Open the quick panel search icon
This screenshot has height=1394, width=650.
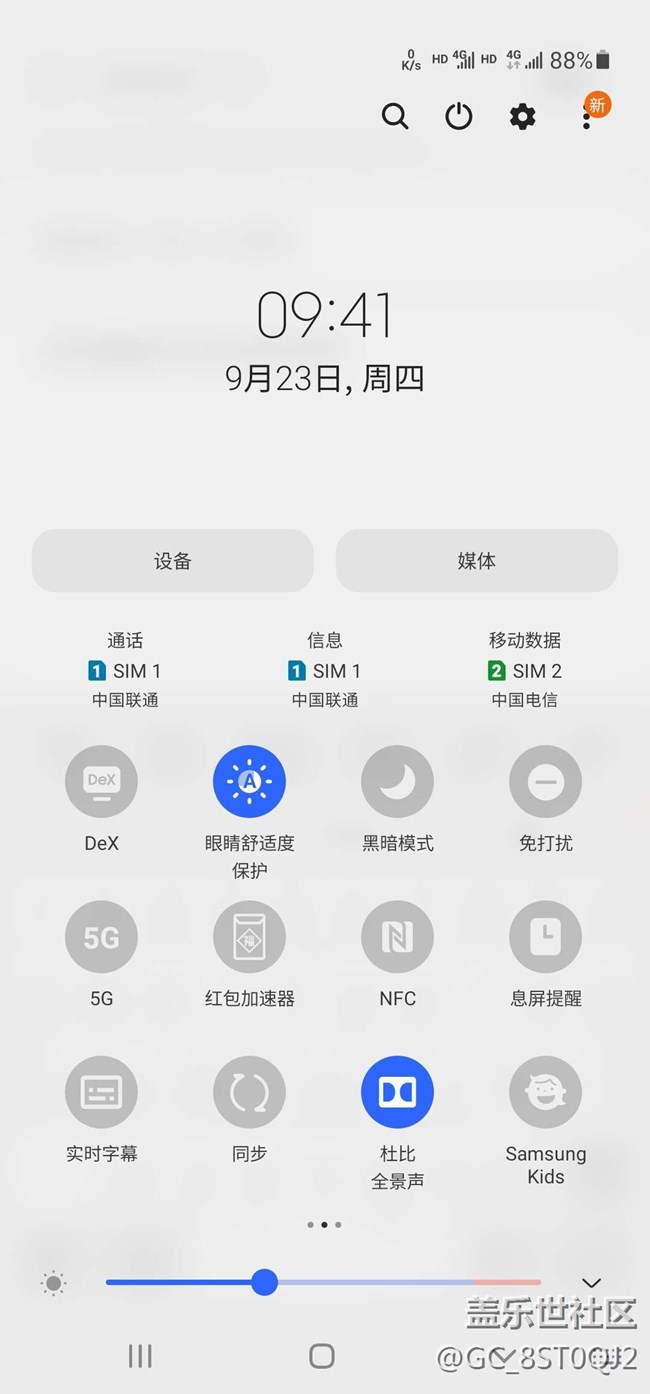[395, 116]
